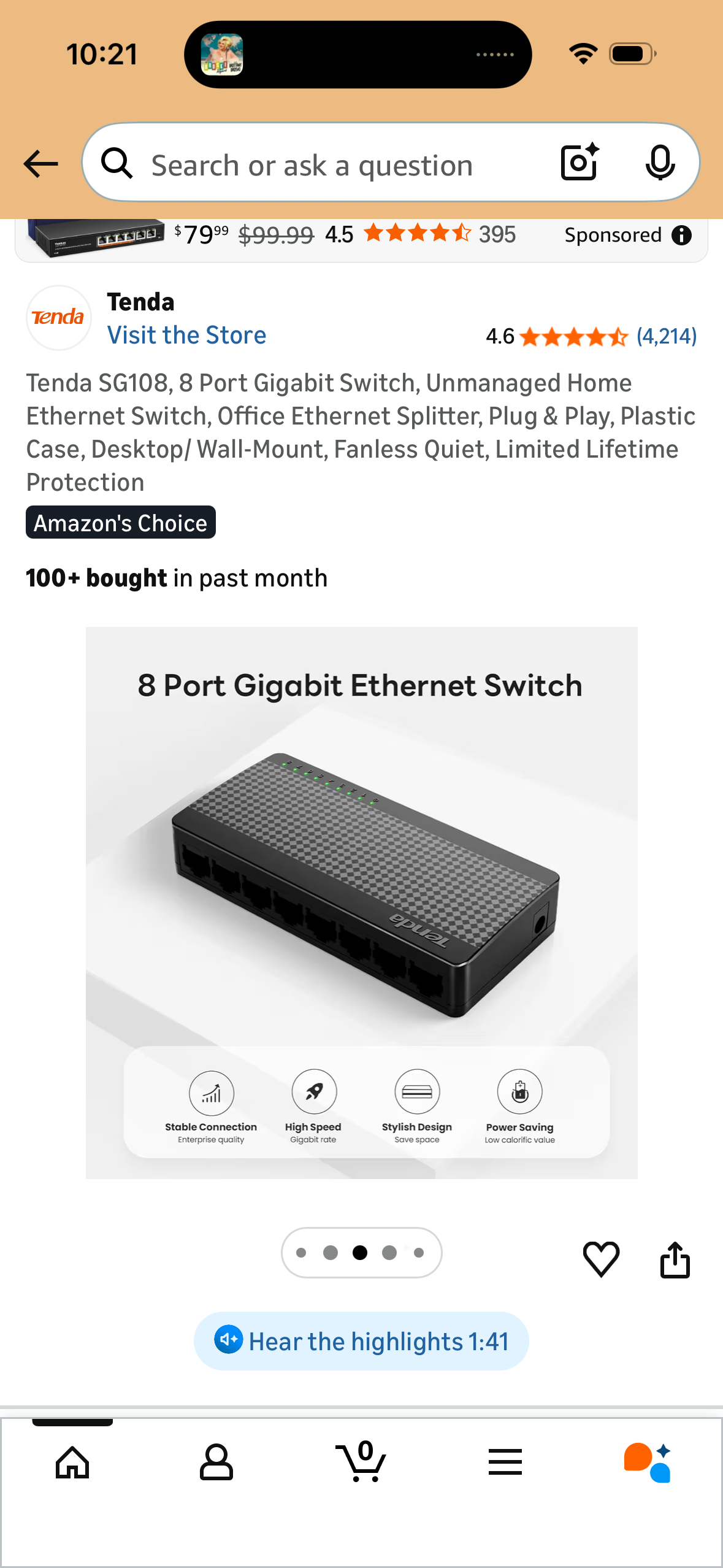This screenshot has width=723, height=1568.
Task: Open the hamburger menu tab
Action: 505,1462
